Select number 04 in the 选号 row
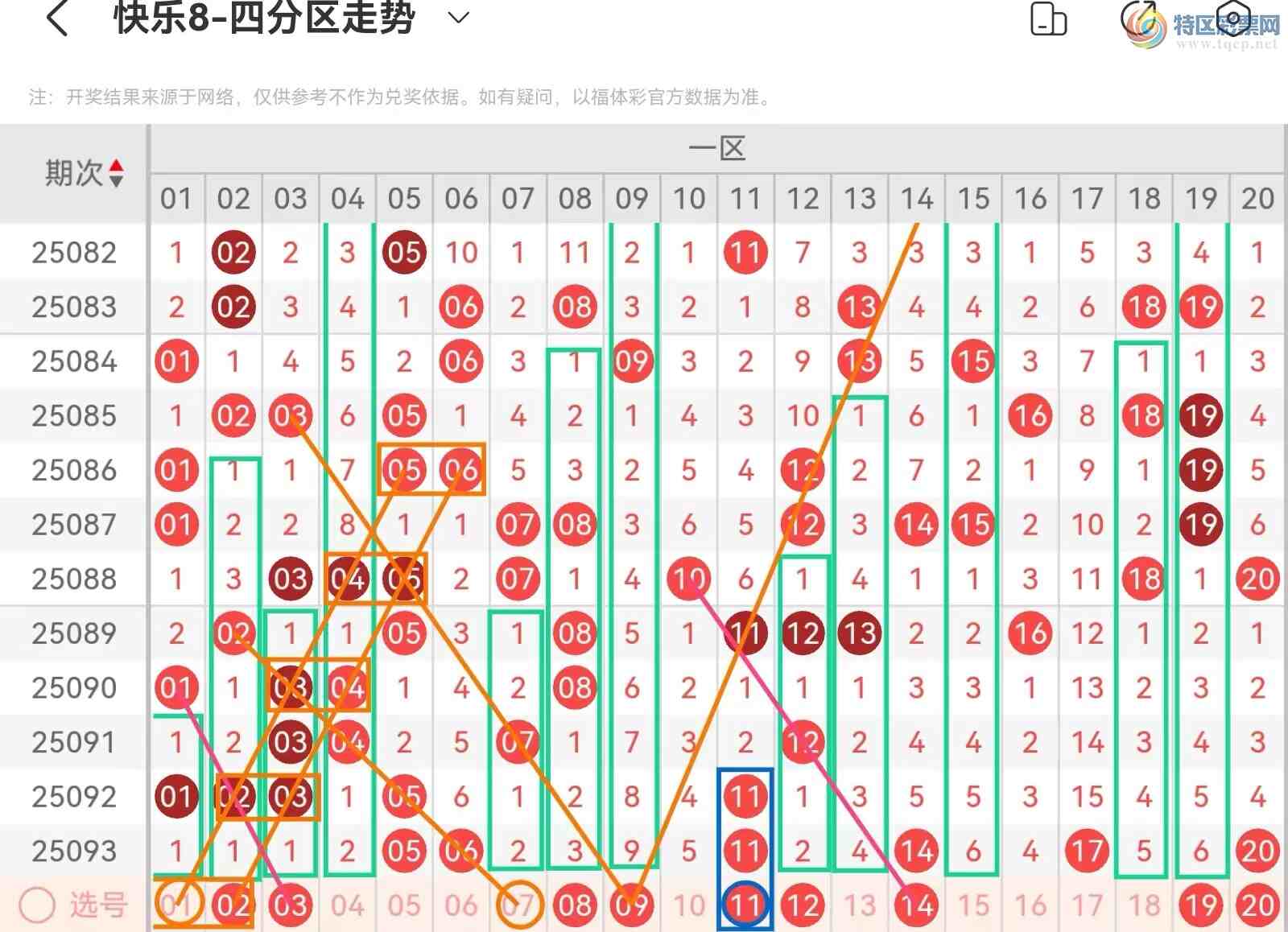This screenshot has width=1288, height=932. [x=347, y=905]
